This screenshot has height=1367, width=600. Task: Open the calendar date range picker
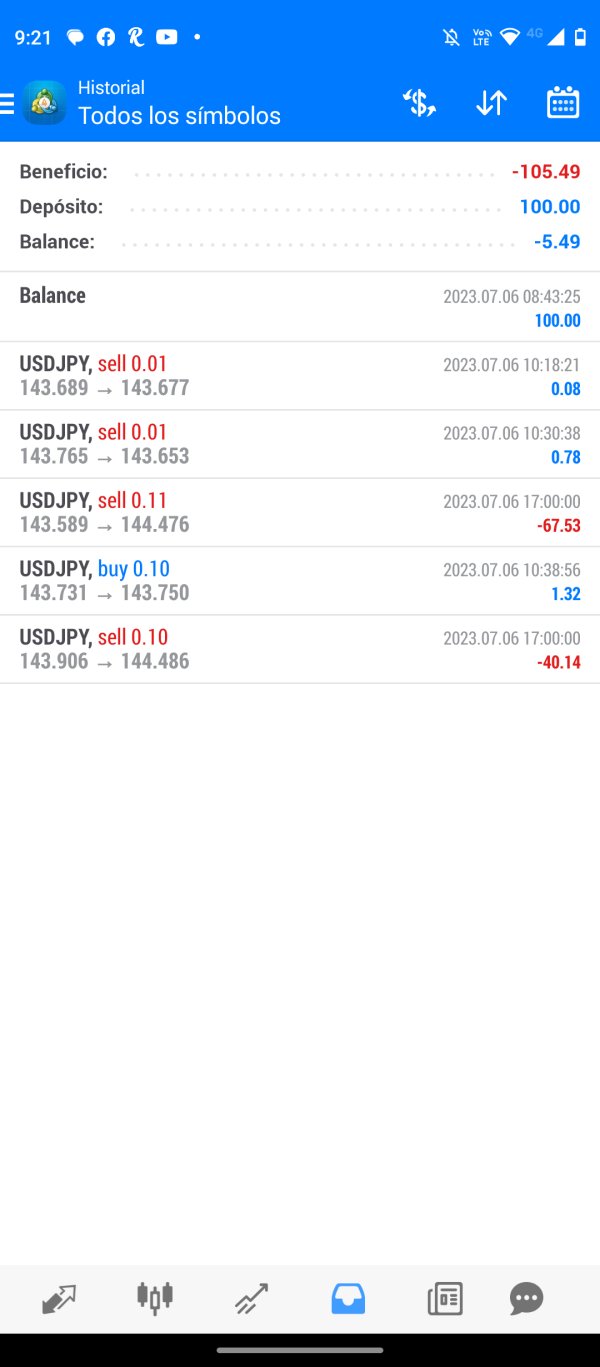[x=563, y=103]
